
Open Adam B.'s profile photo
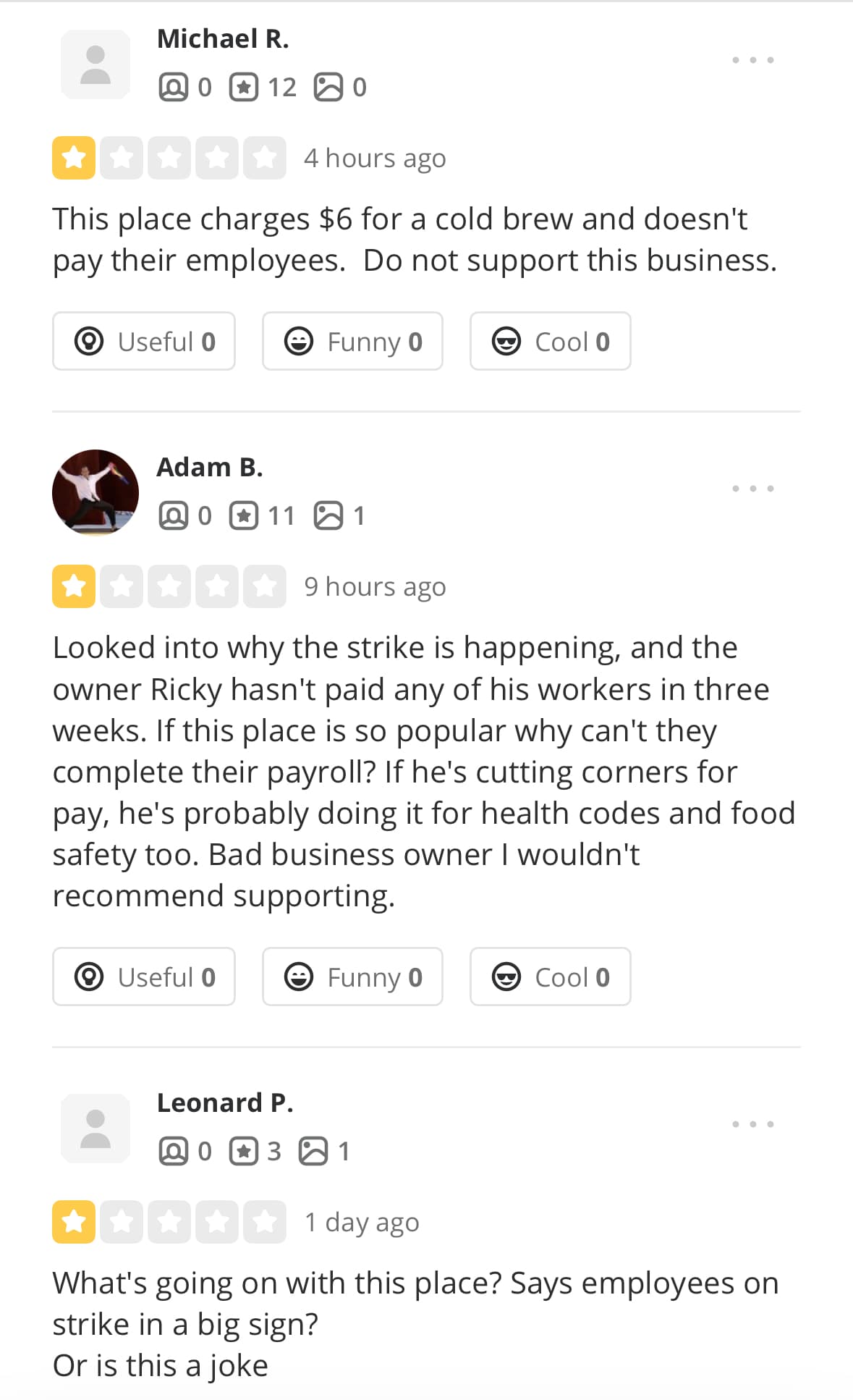(96, 492)
